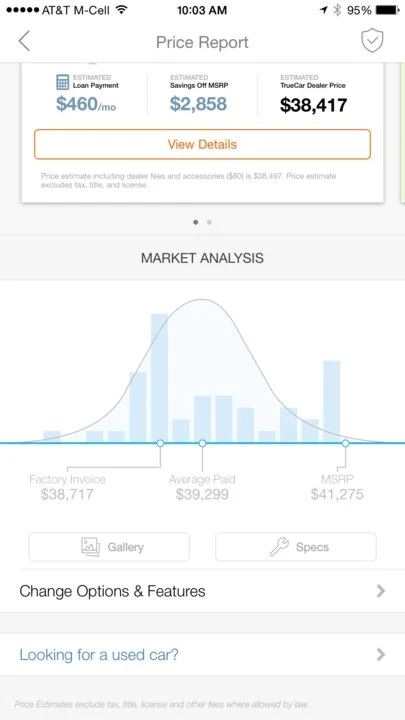The width and height of the screenshot is (405, 720).
Task: View the vehicle Specs
Action: (x=296, y=547)
